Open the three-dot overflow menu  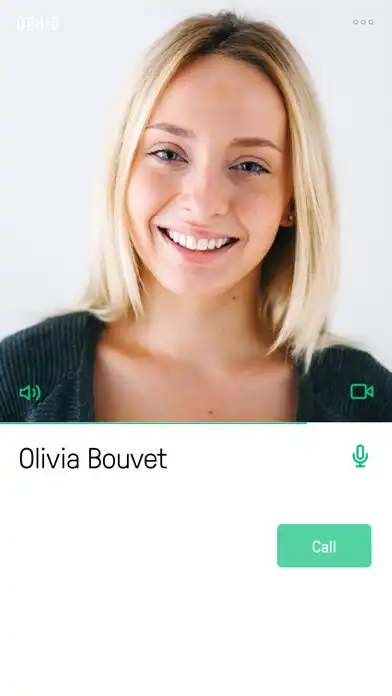pos(363,22)
